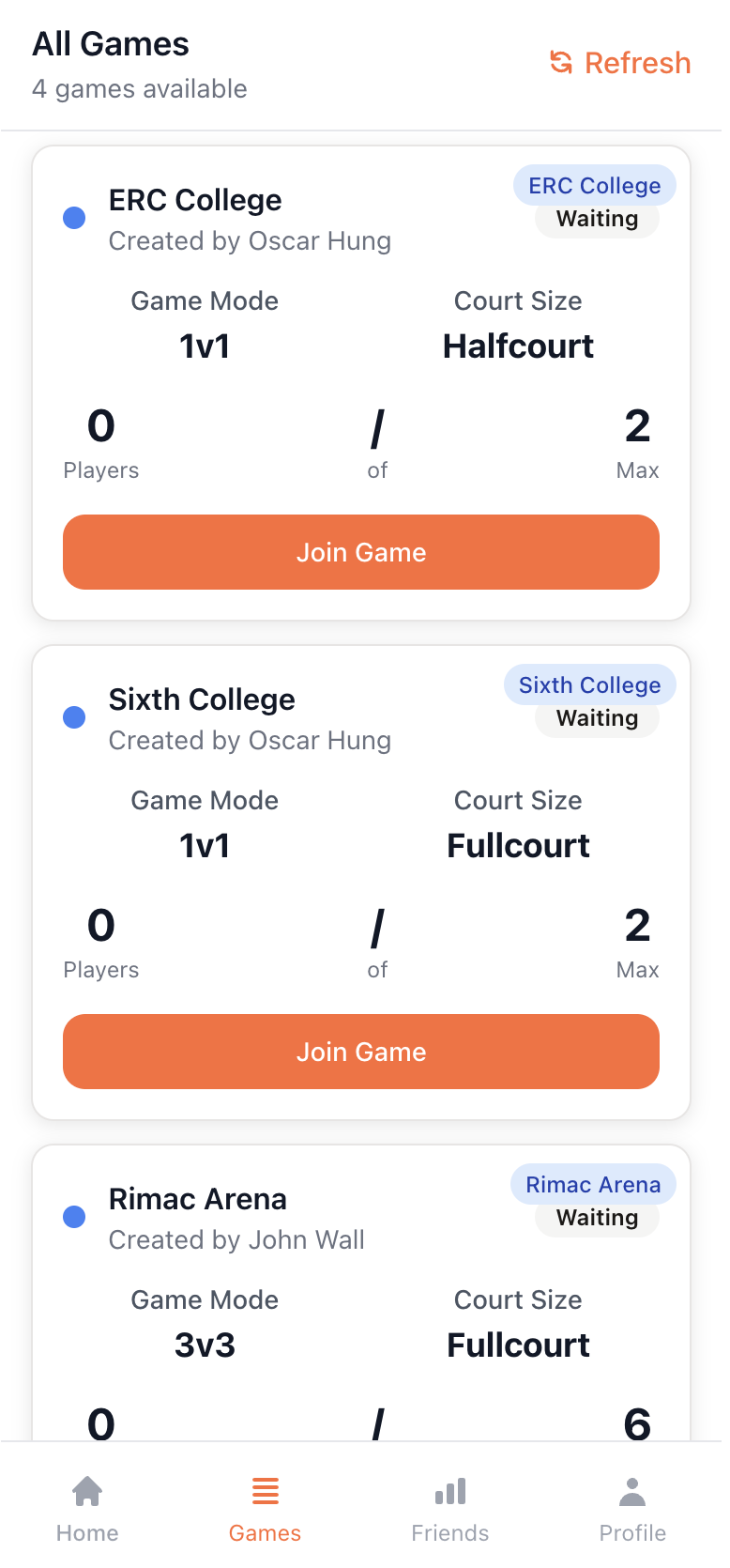The width and height of the screenshot is (730, 1568).
Task: Join the Sixth College fullcourt game
Action: (361, 1052)
